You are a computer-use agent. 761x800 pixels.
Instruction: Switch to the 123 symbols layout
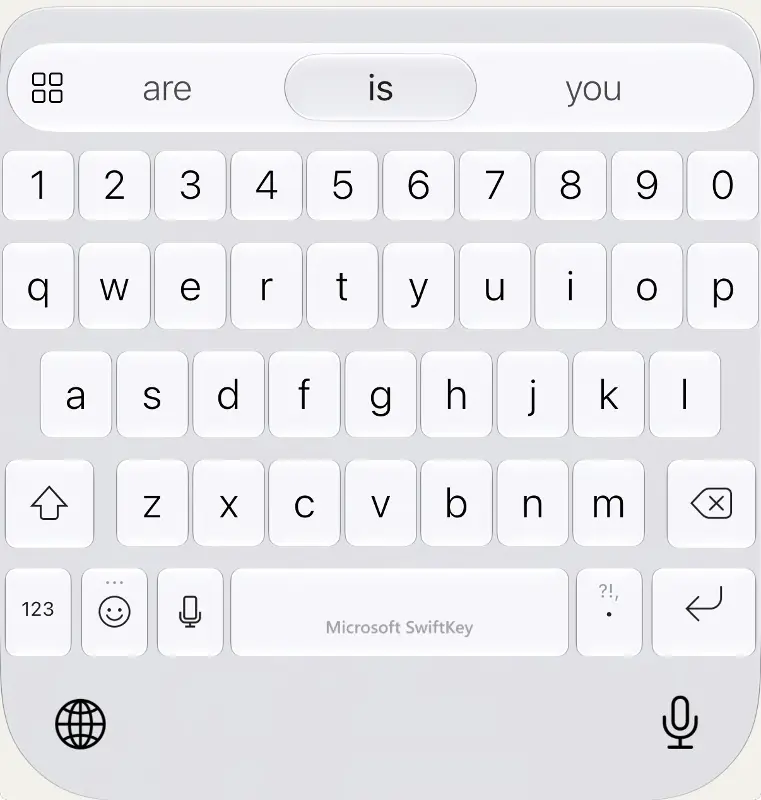[x=38, y=612]
